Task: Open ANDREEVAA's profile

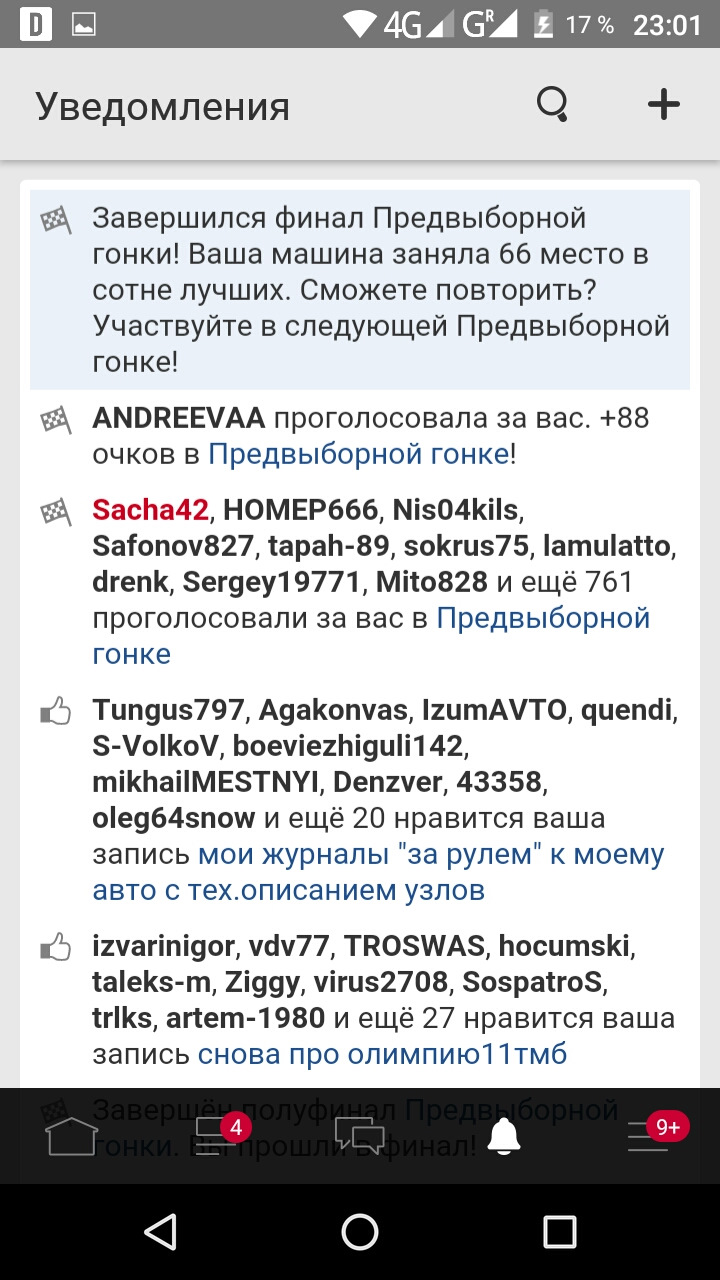Action: [x=179, y=418]
